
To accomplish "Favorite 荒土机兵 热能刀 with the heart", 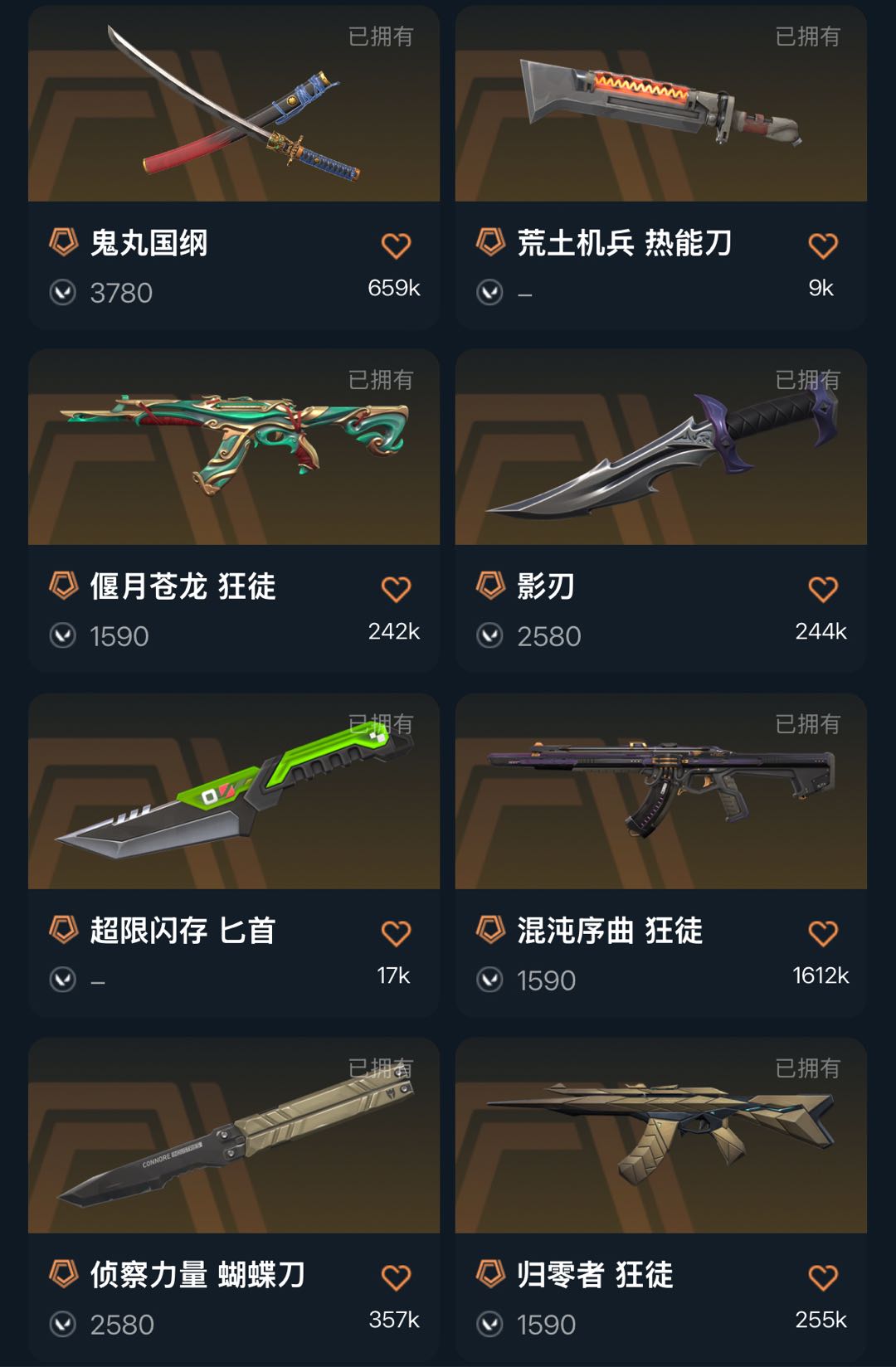I will pos(823,246).
